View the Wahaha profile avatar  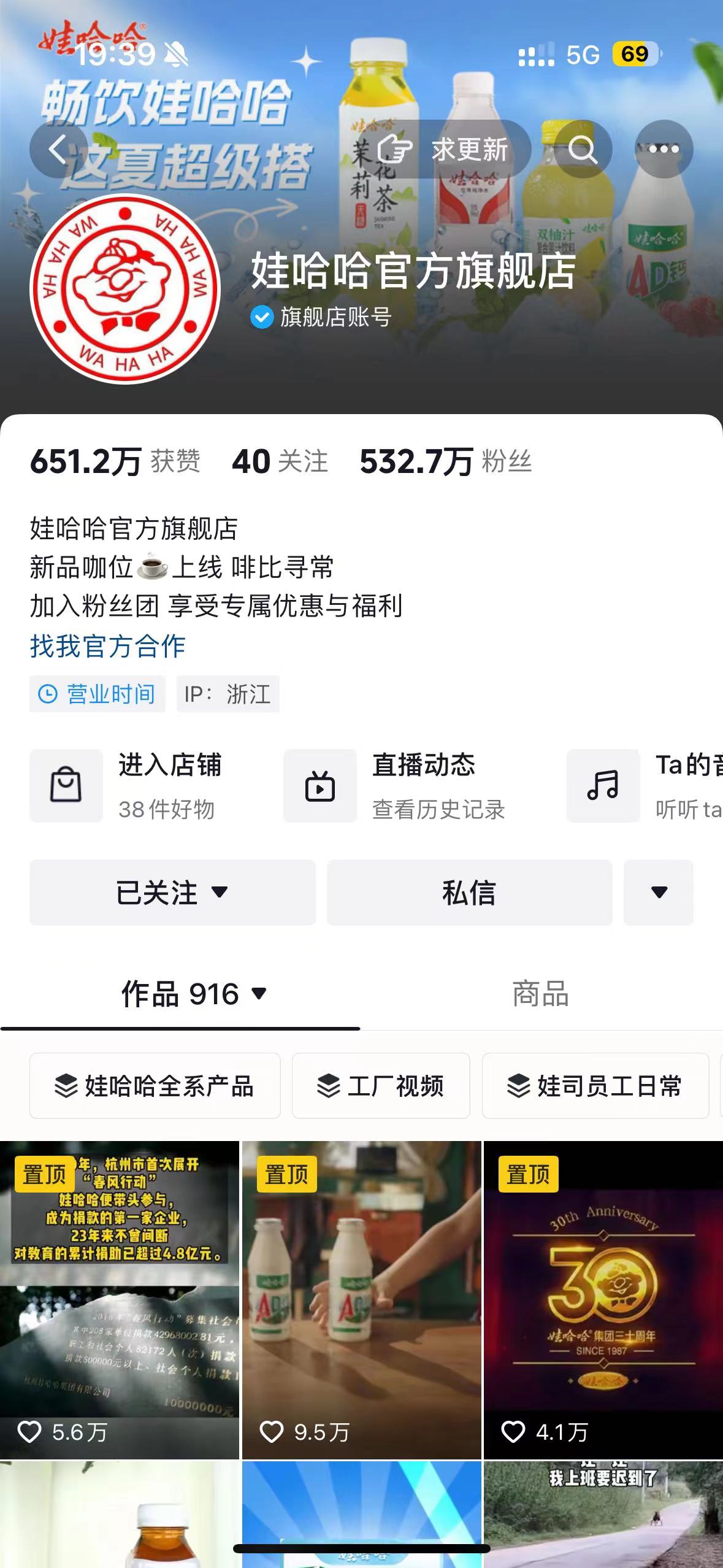tap(125, 289)
